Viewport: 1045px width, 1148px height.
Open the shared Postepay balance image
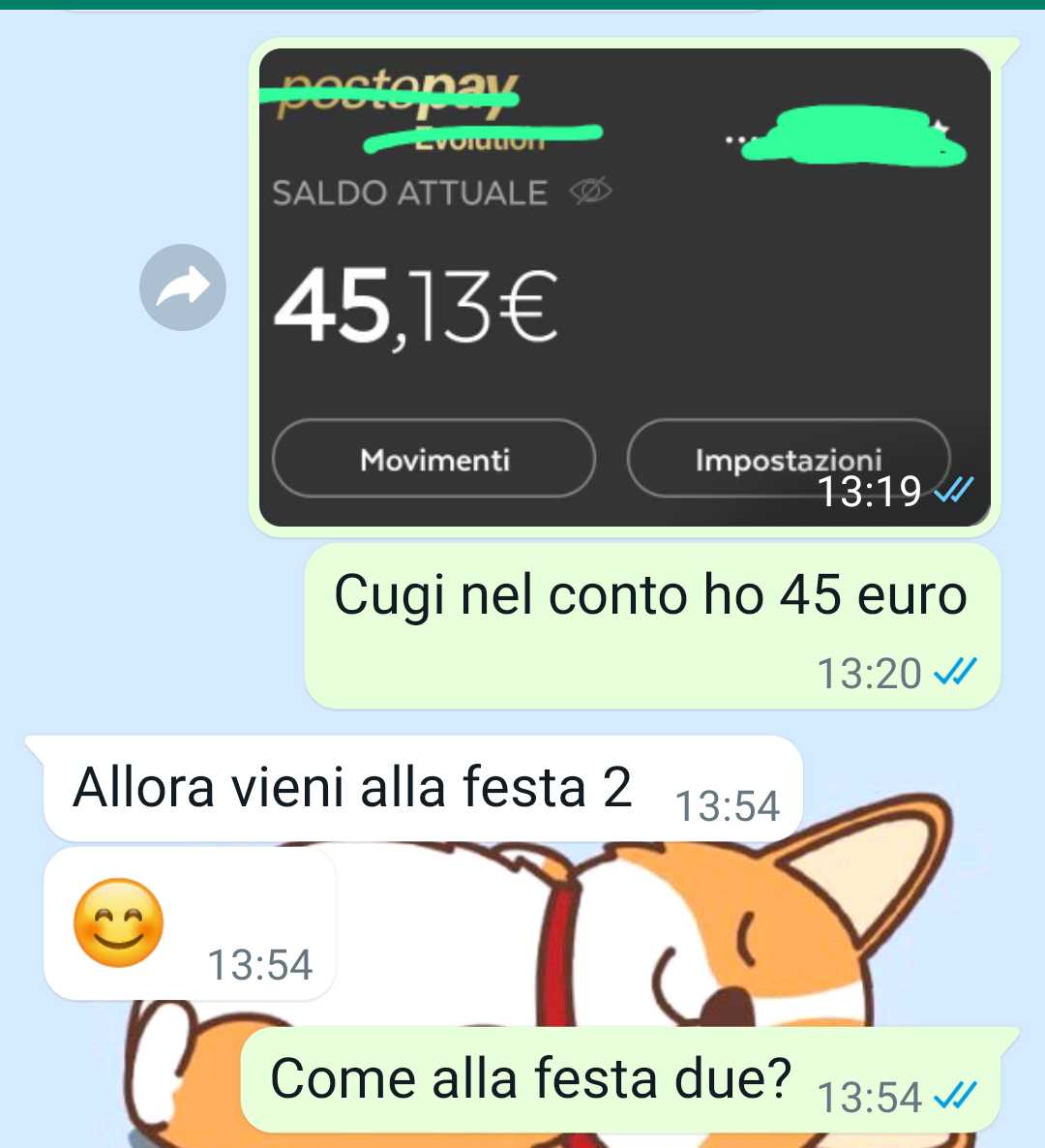pyautogui.click(x=625, y=287)
